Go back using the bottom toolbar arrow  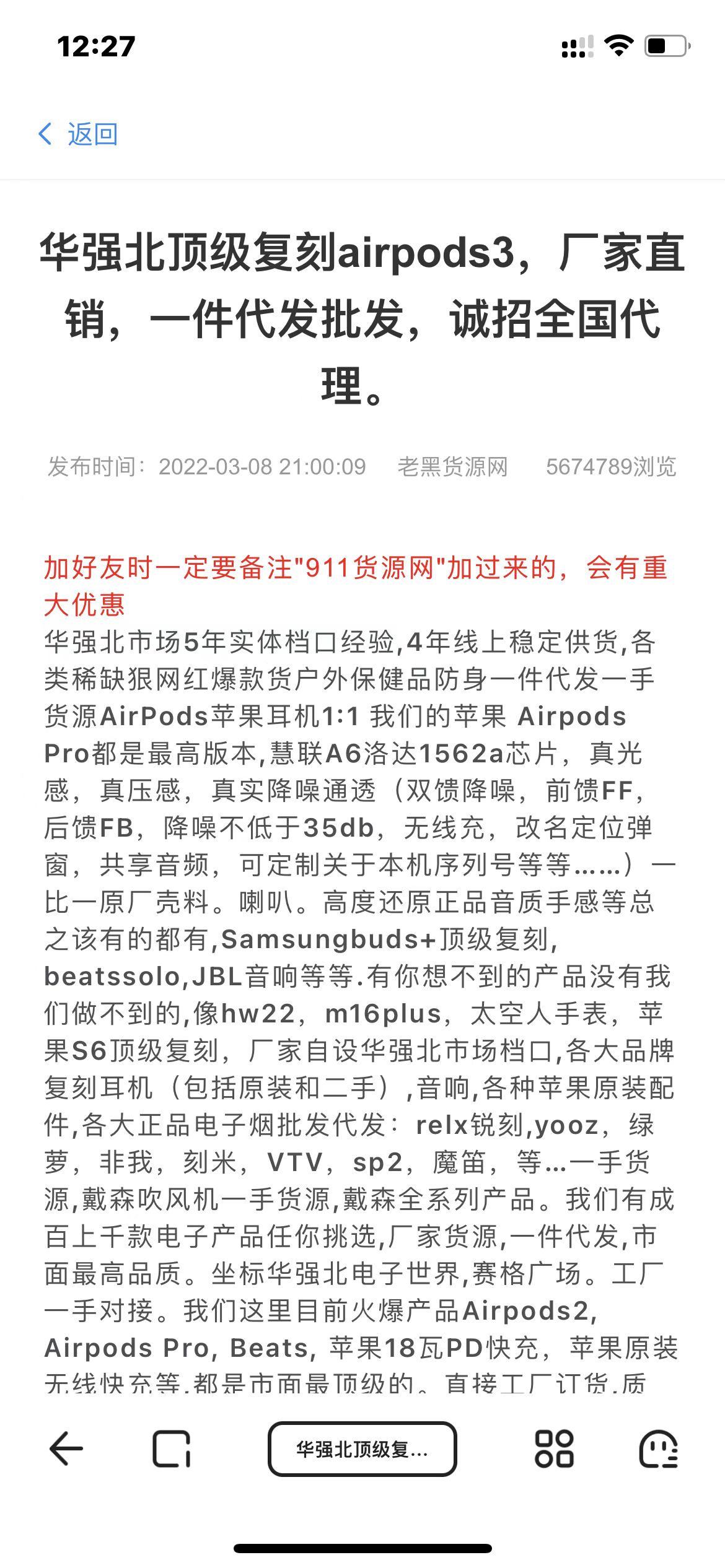pos(66,1449)
